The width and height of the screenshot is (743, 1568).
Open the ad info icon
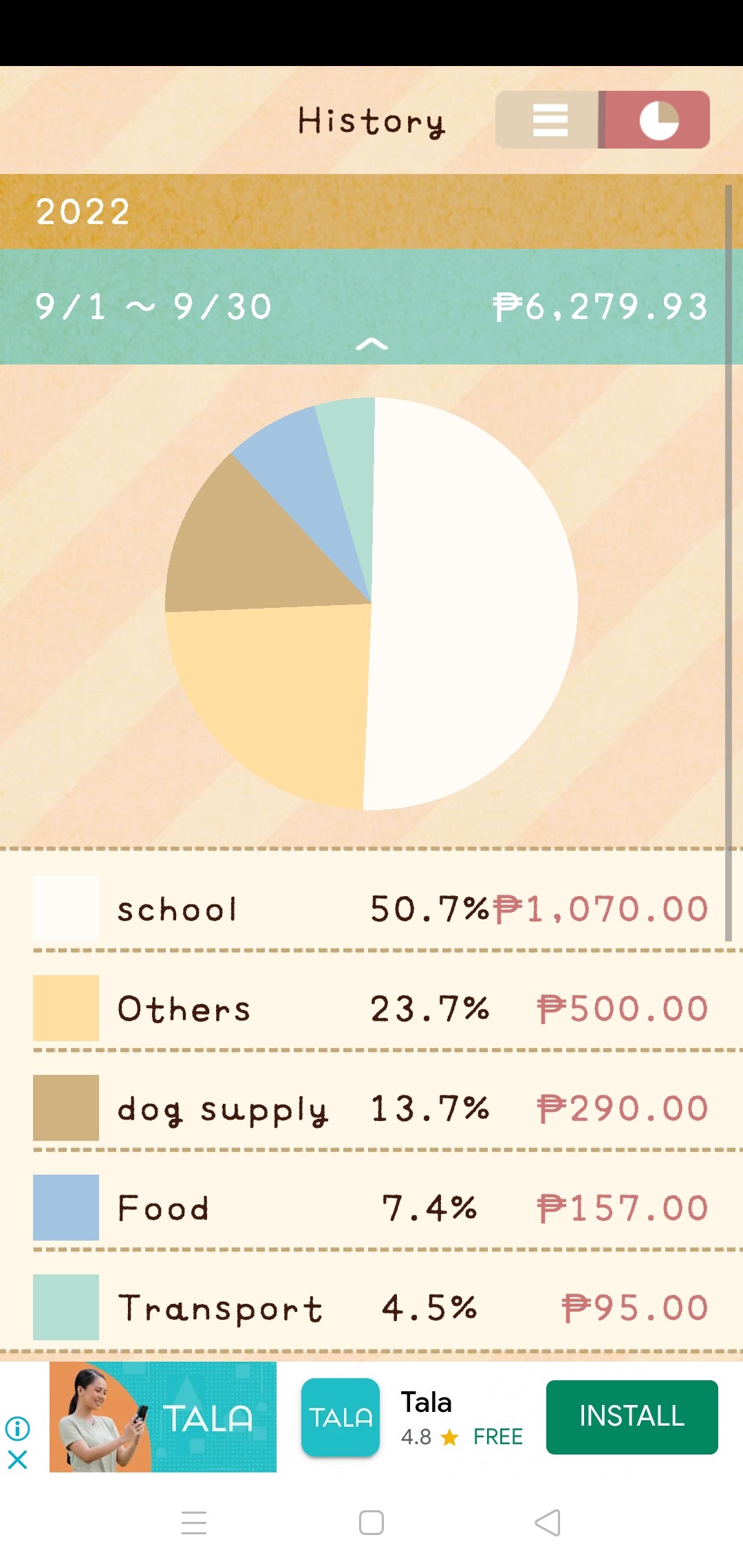click(17, 1428)
